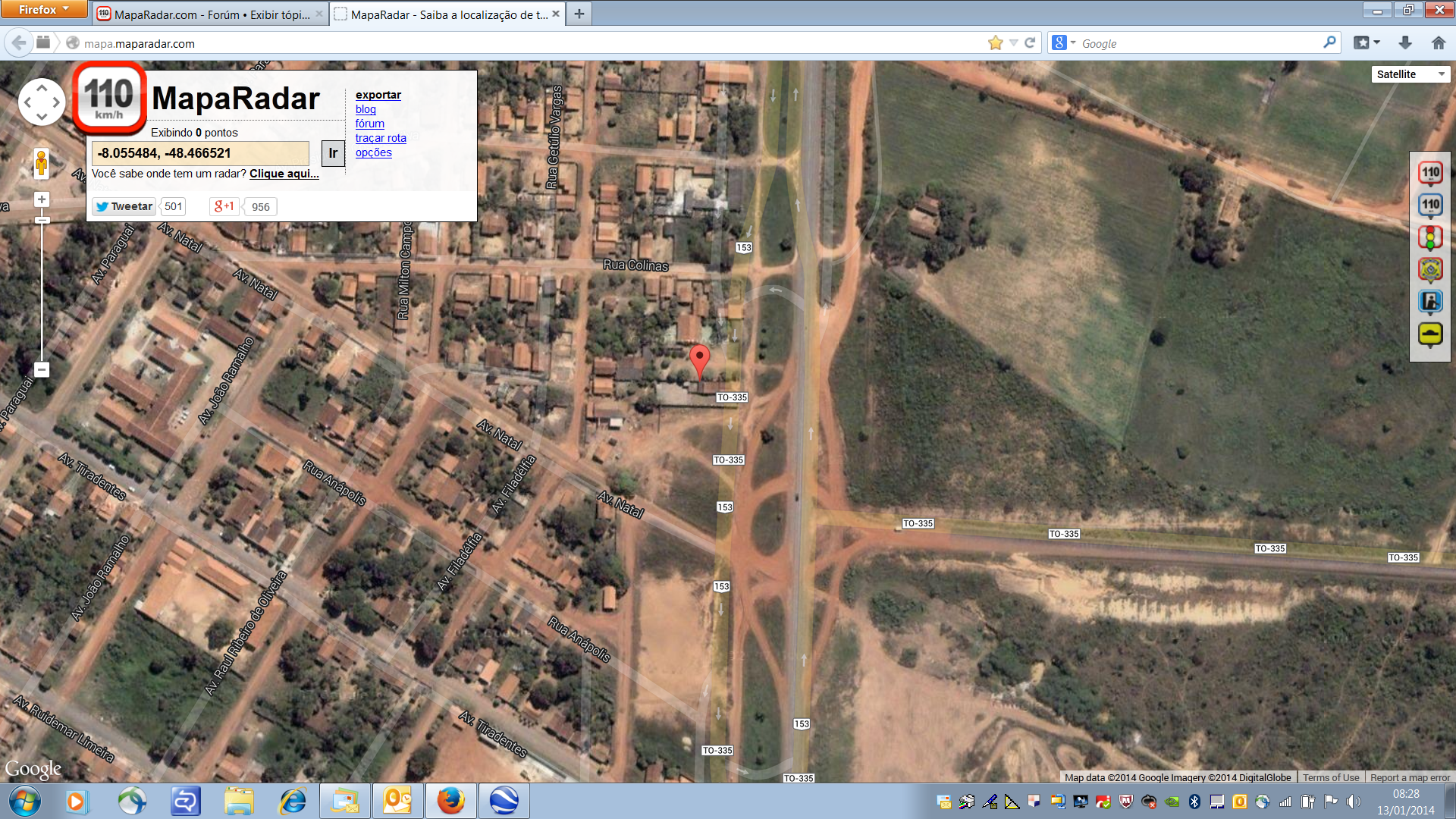This screenshot has width=1456, height=819.
Task: Share with the Tweetar button
Action: 124,206
